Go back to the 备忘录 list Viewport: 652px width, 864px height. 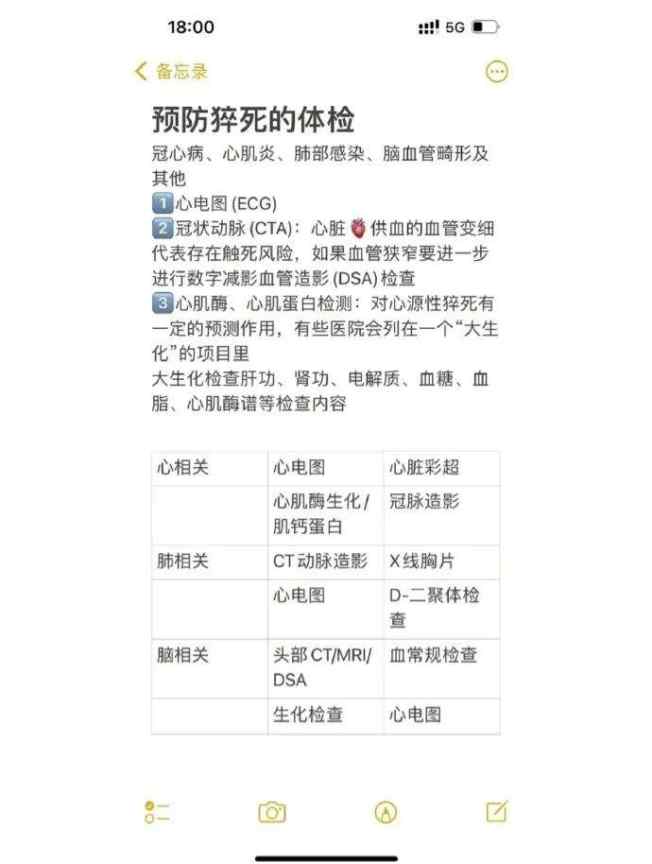pyautogui.click(x=171, y=71)
